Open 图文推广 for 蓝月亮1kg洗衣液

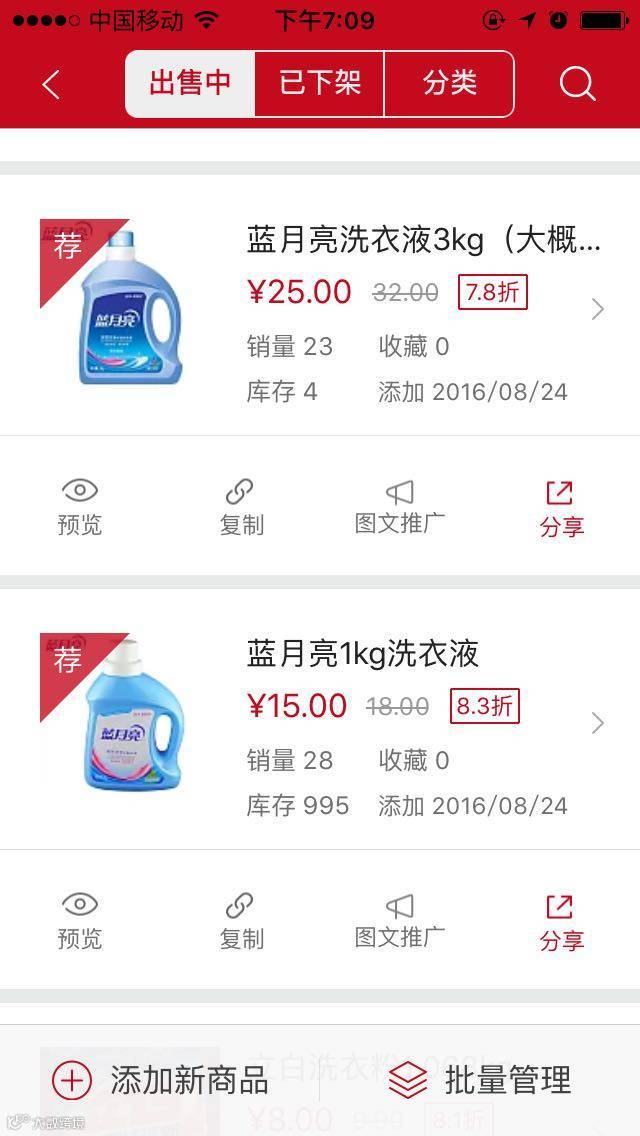400,920
